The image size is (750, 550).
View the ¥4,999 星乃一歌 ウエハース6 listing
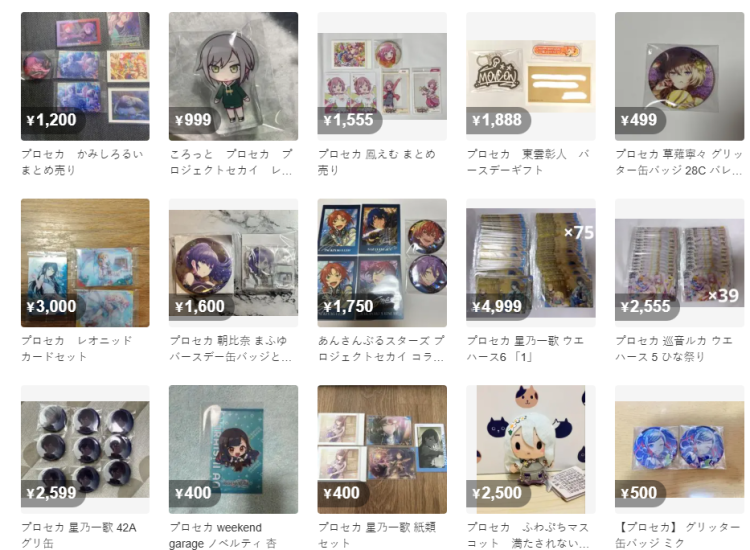click(x=531, y=262)
